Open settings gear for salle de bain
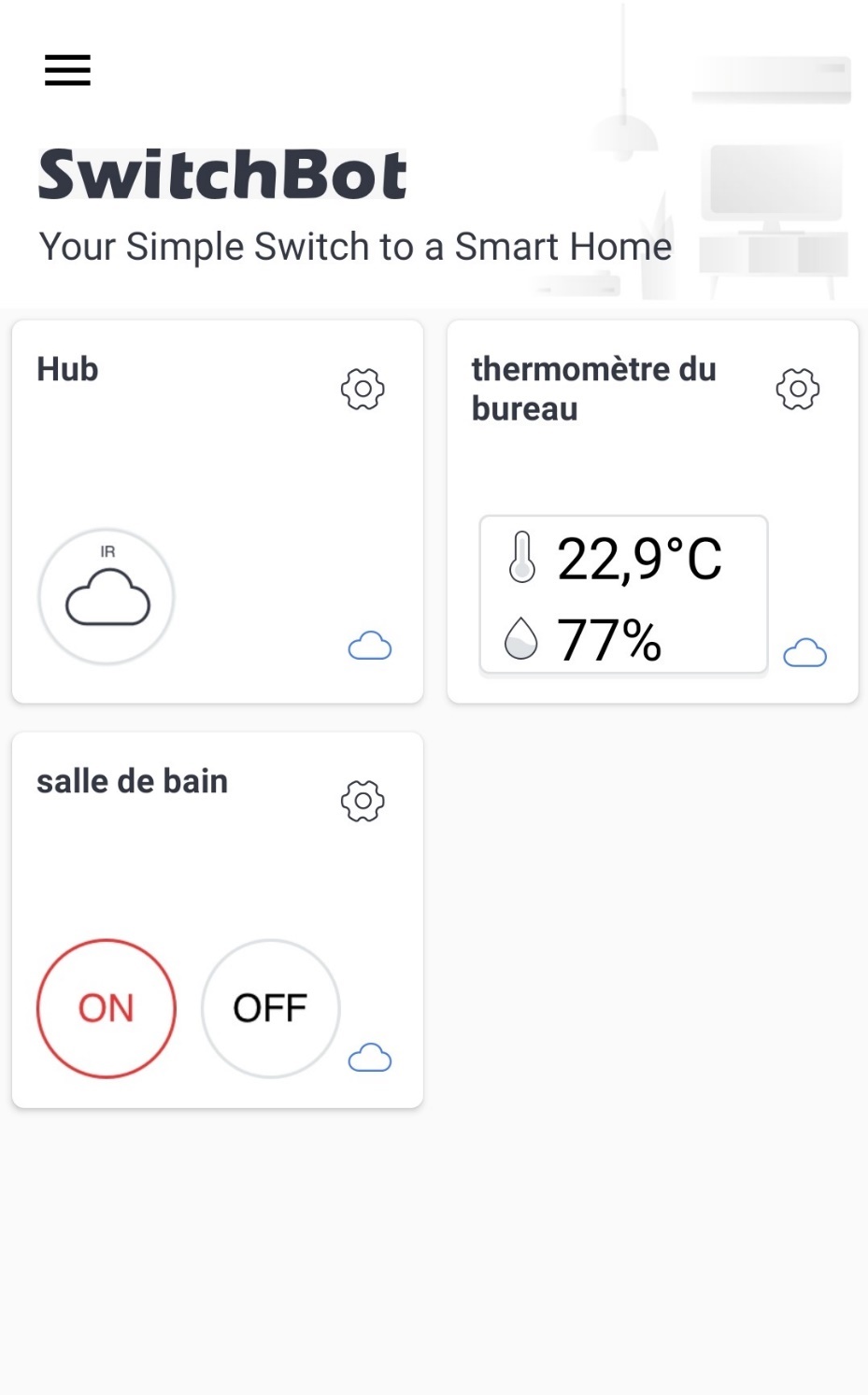 click(363, 801)
